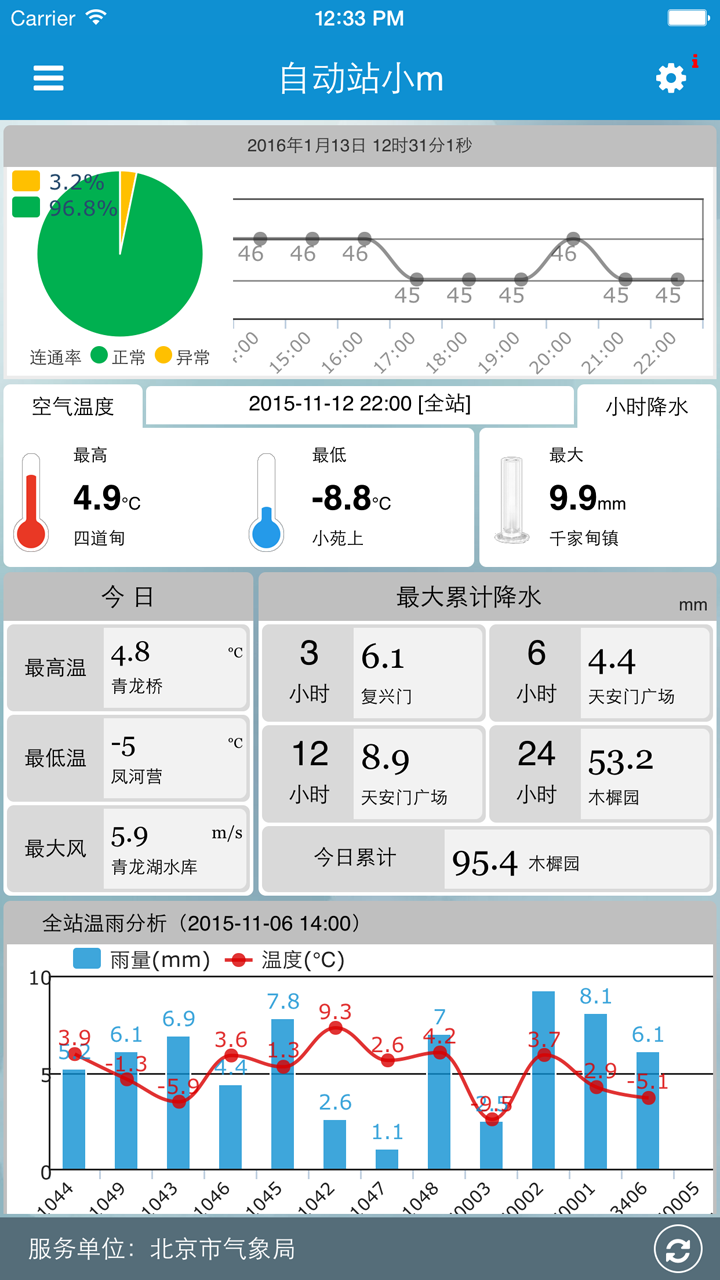
Task: Switch to the 小时降水 tab
Action: (649, 406)
